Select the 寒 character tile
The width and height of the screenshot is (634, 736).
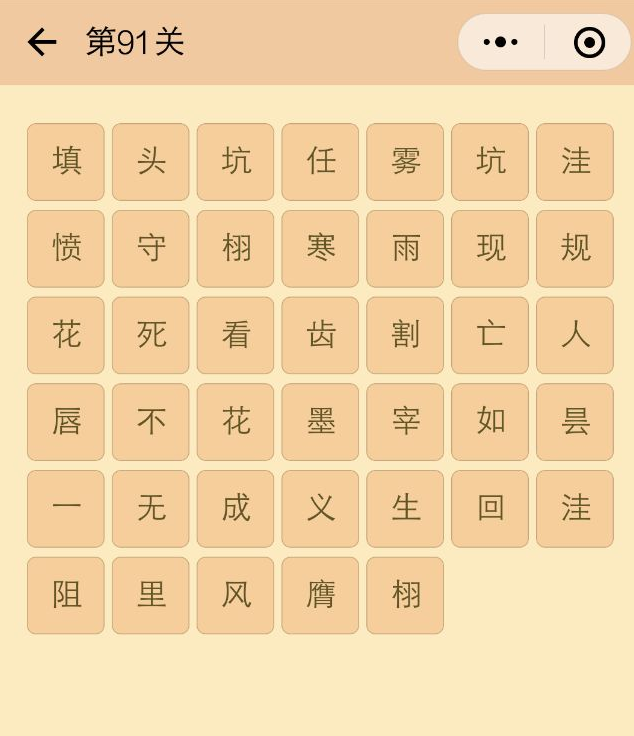[320, 249]
